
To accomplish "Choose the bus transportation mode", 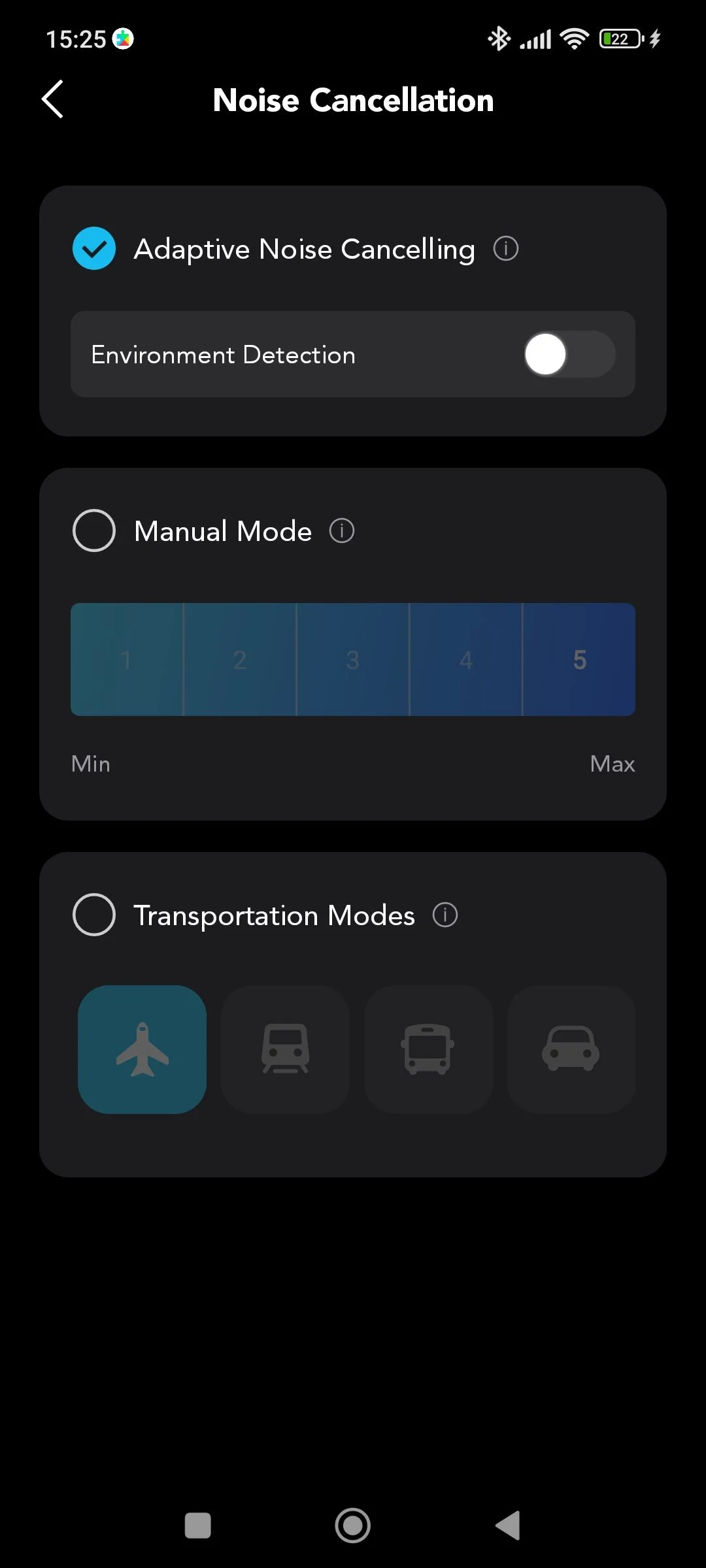I will 428,1049.
